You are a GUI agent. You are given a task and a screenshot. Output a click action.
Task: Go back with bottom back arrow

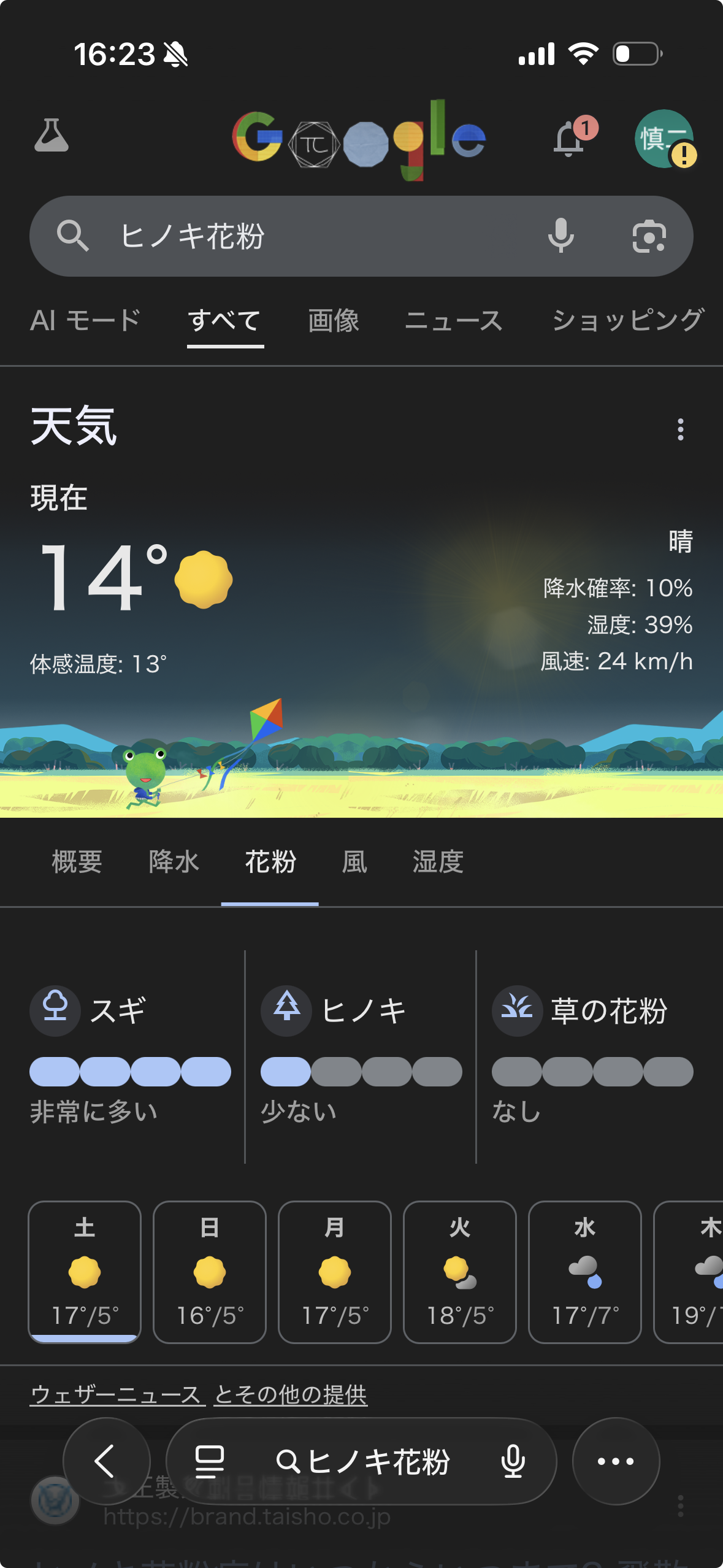coord(106,1461)
